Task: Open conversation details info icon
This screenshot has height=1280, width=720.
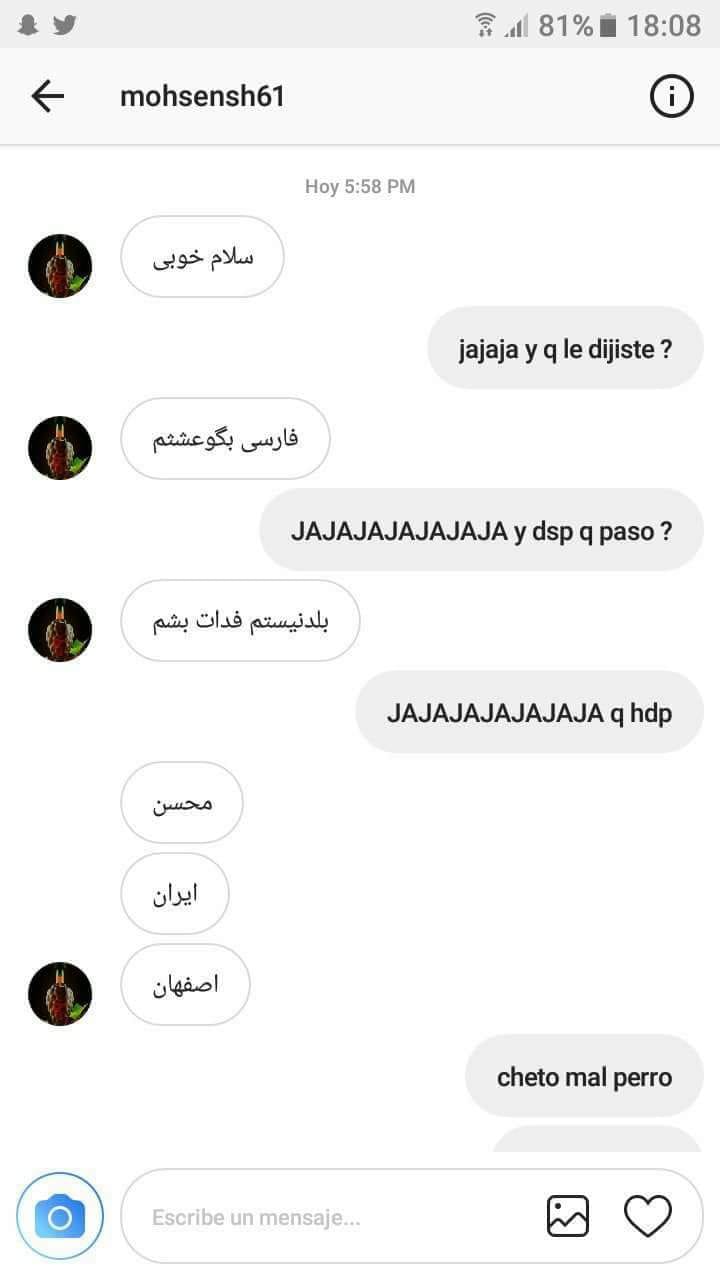Action: [672, 97]
